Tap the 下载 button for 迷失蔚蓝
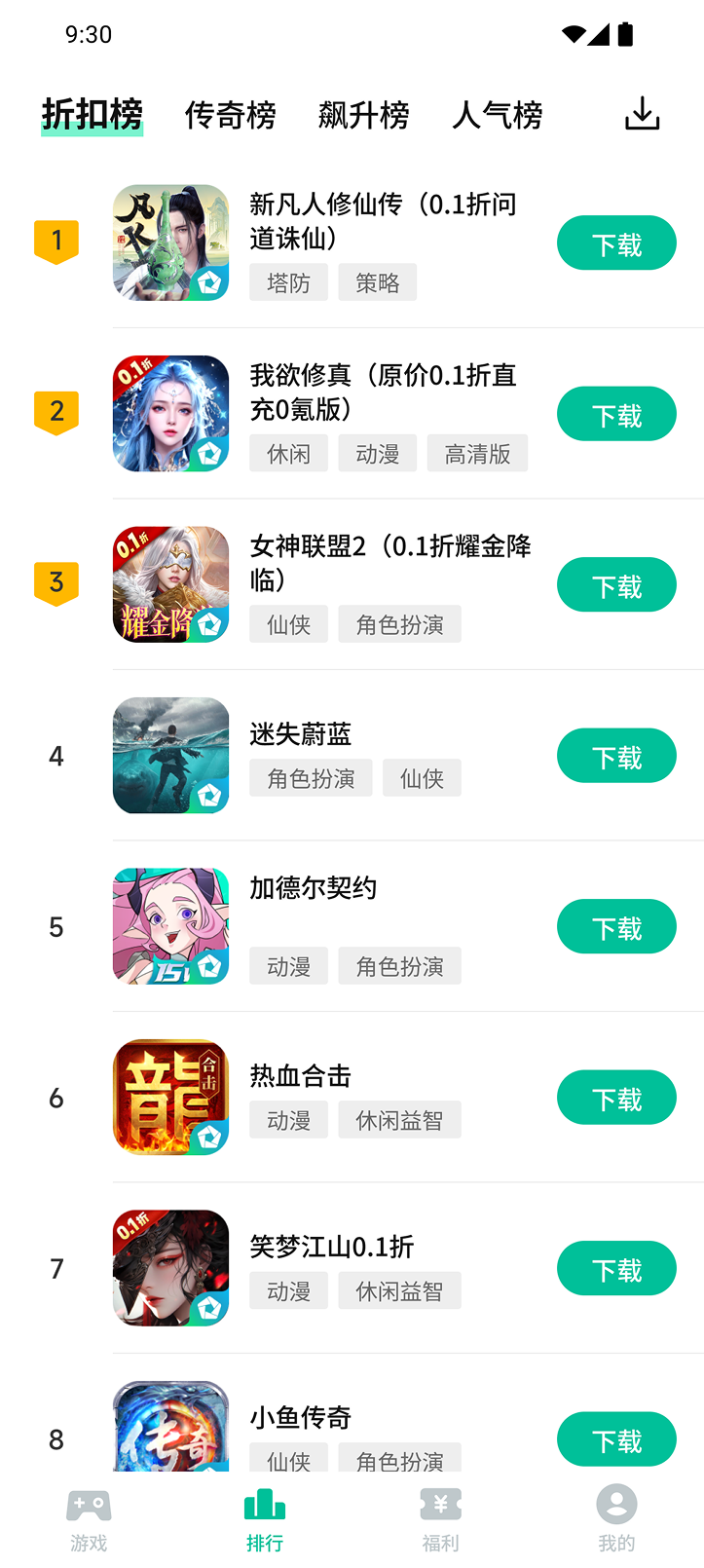This screenshot has height=1568, width=704. [x=616, y=756]
